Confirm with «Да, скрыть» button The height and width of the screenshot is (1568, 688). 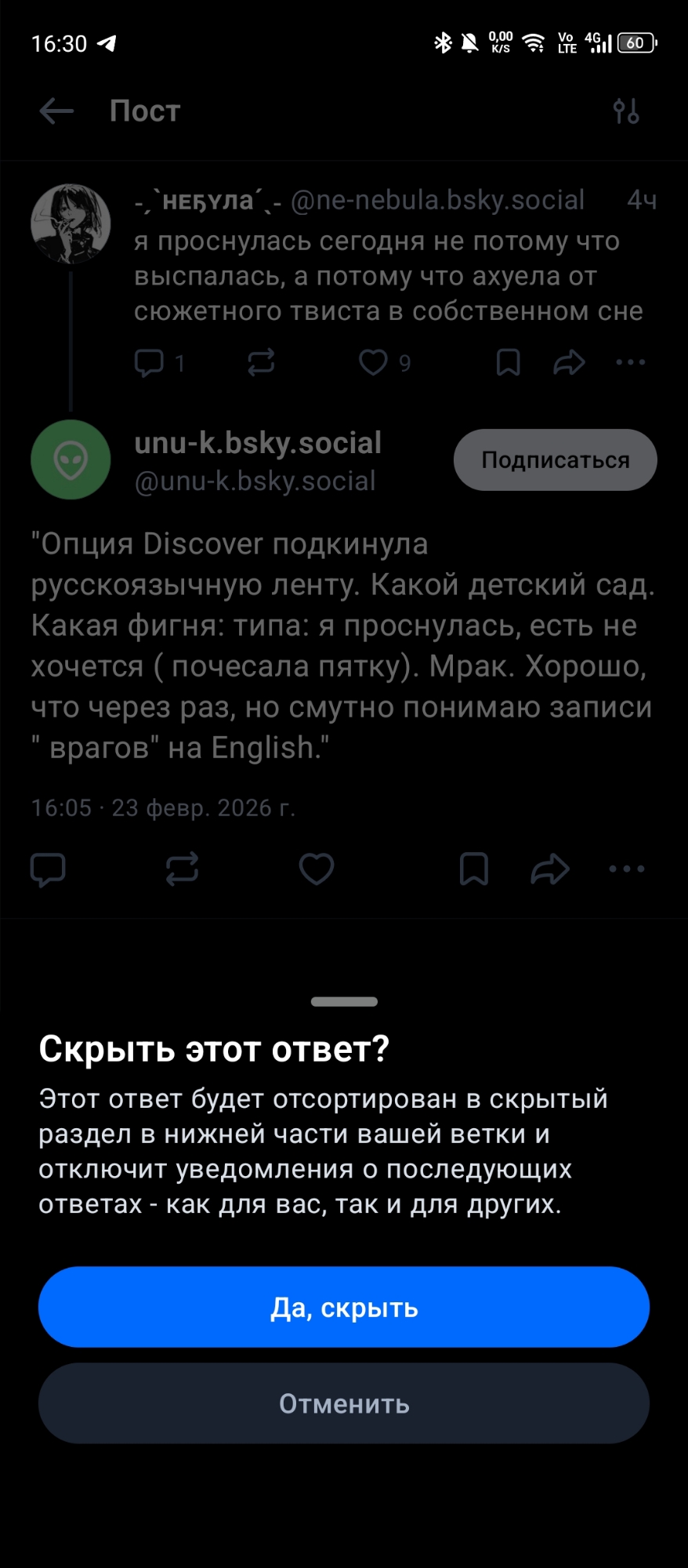click(x=343, y=1307)
